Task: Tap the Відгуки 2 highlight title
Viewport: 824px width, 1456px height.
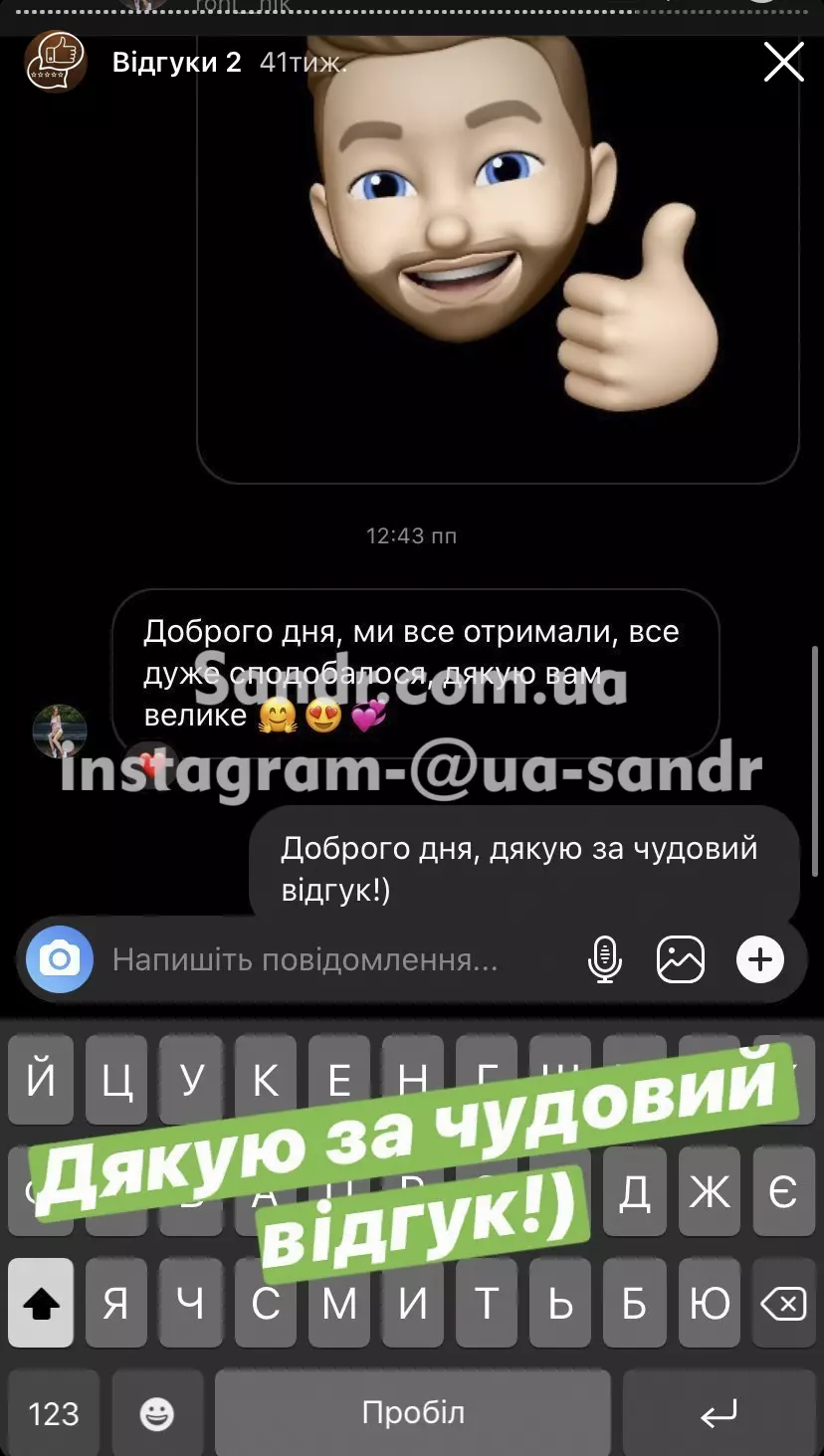Action: tap(176, 63)
